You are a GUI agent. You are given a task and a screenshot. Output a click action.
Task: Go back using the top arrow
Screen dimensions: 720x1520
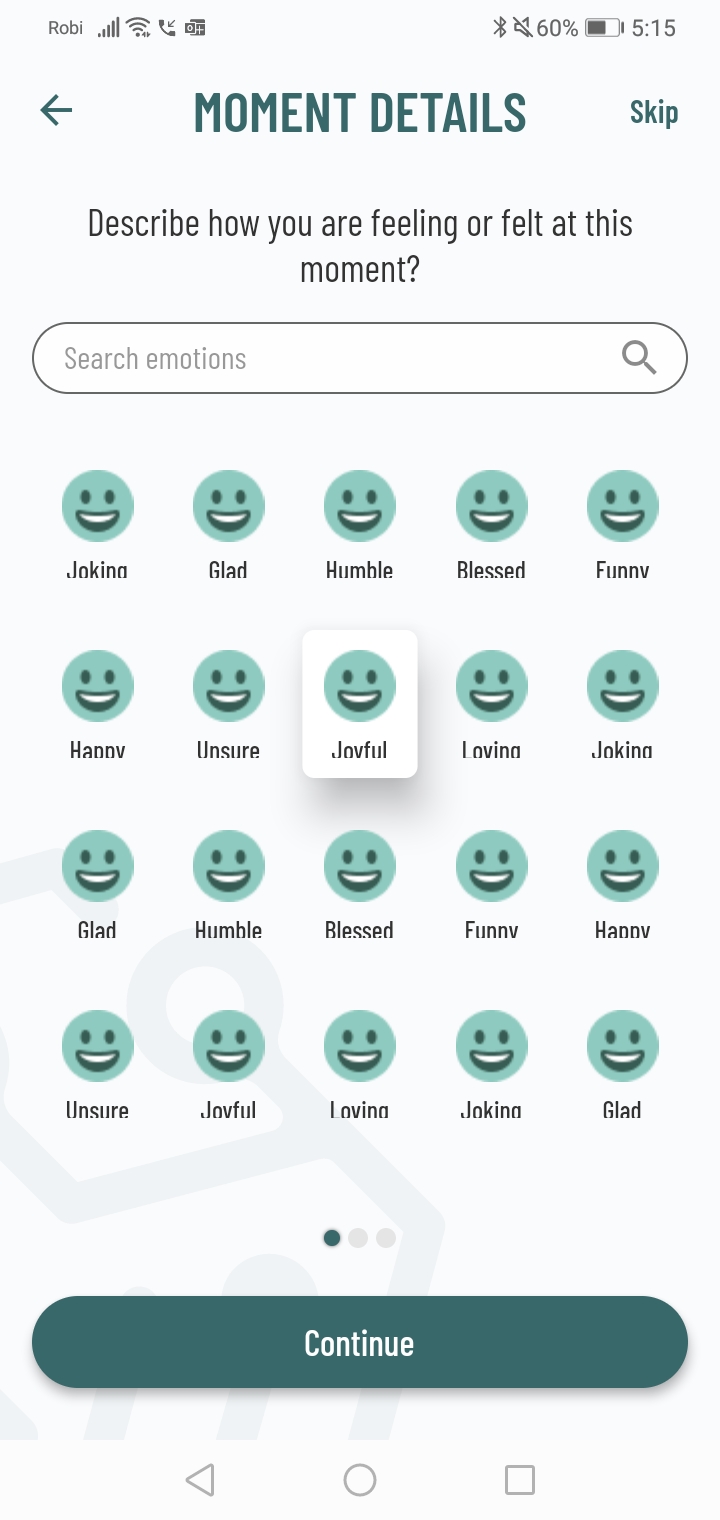point(57,111)
